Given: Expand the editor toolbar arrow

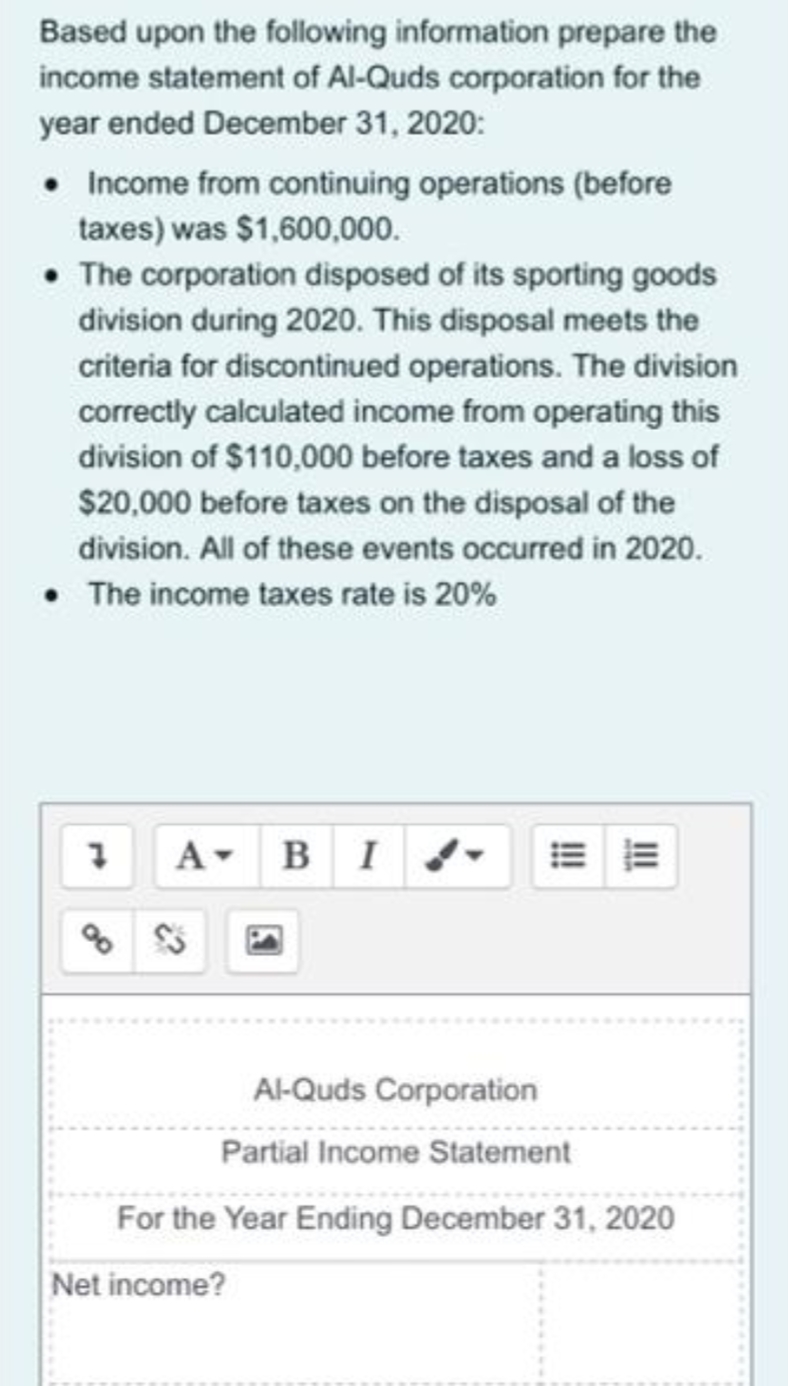Looking at the screenshot, I should pyautogui.click(x=99, y=855).
